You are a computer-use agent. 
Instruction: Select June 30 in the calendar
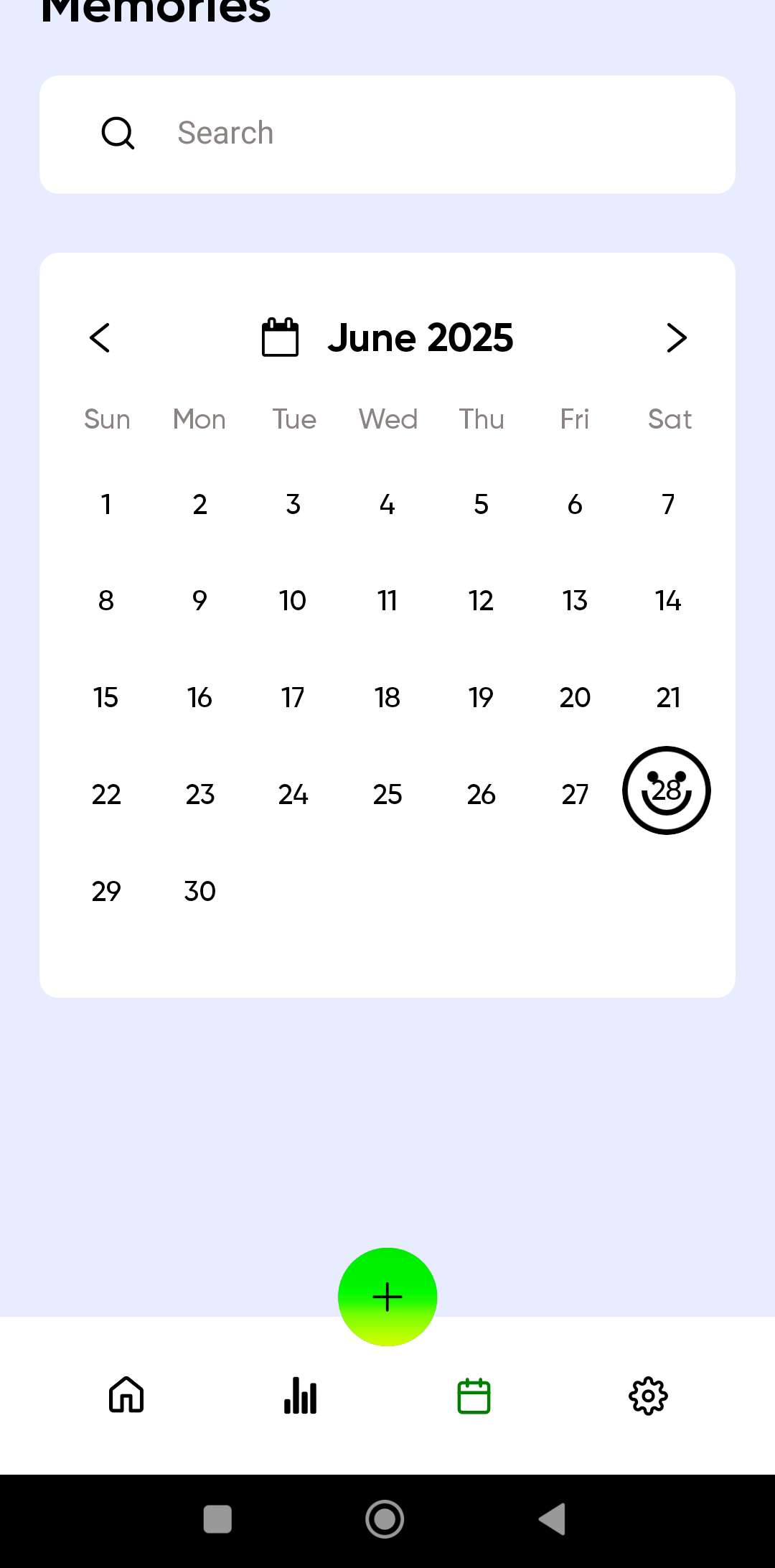pyautogui.click(x=199, y=891)
